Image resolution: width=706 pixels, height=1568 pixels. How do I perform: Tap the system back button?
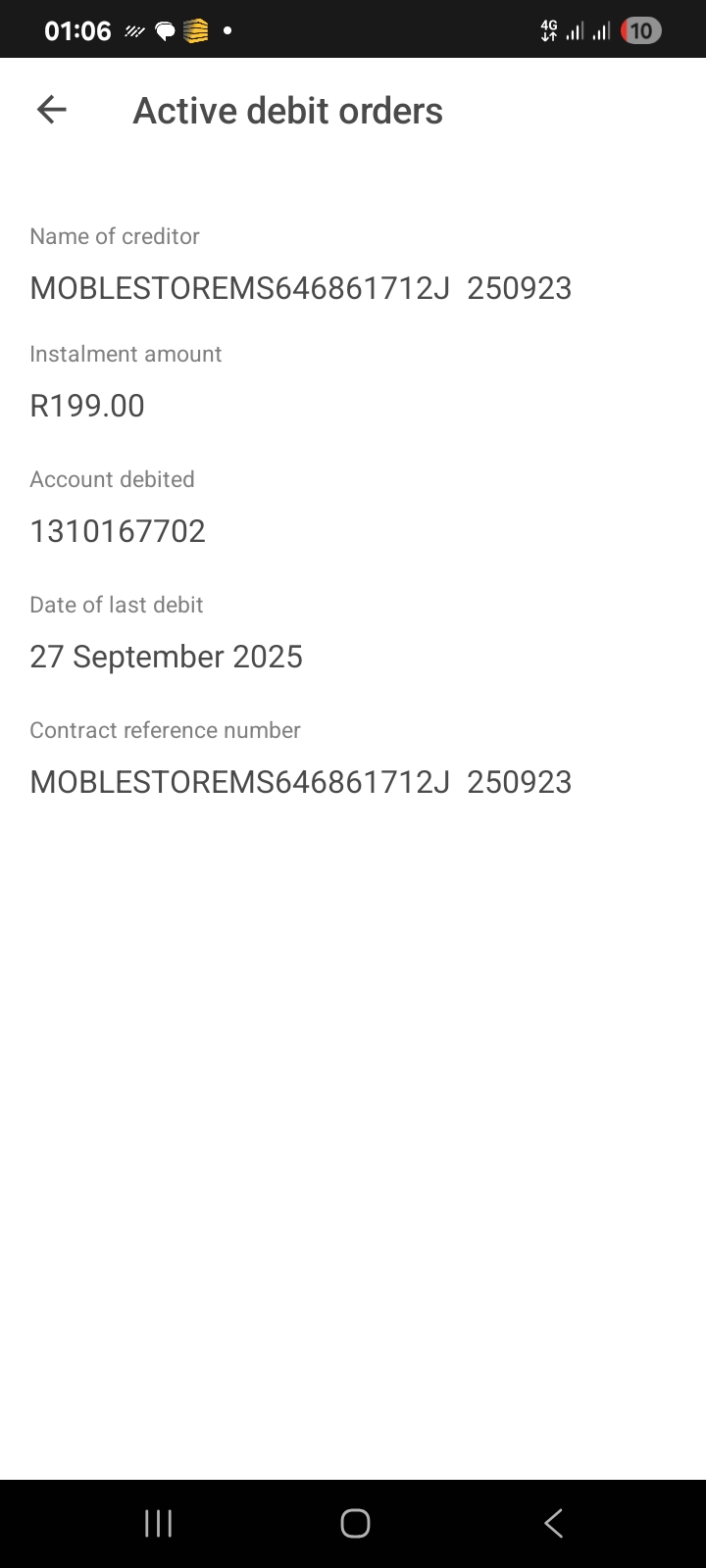coord(553,1523)
